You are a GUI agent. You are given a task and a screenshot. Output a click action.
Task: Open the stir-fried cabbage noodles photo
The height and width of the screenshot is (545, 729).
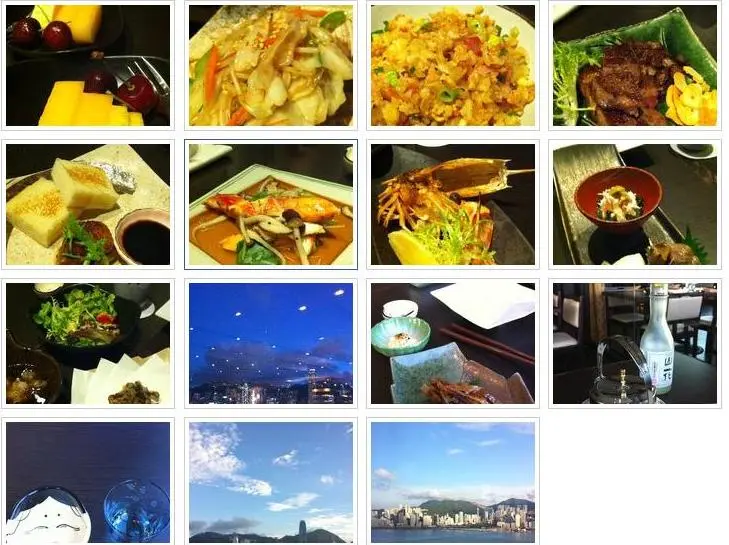click(x=270, y=65)
